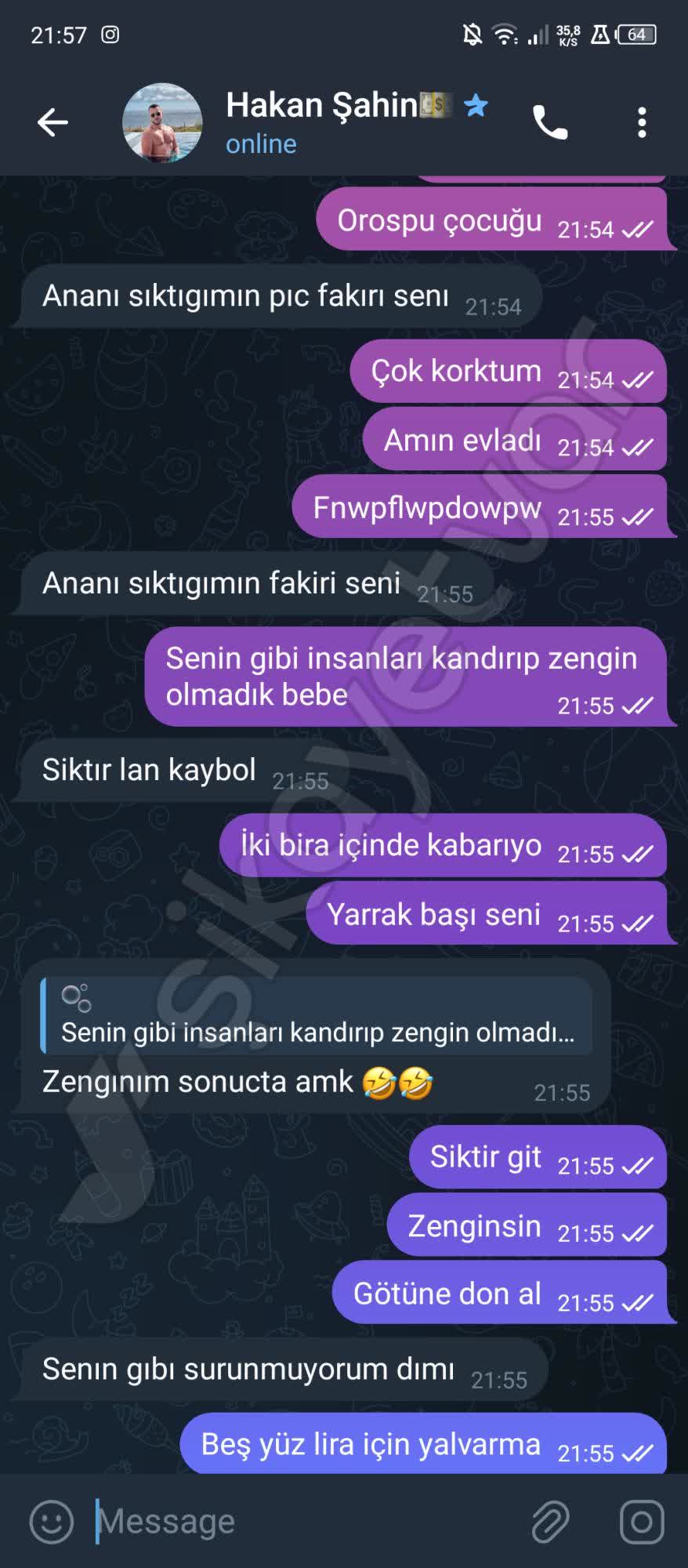Open the emoji picker
Viewport: 688px width, 1568px height.
51,1522
